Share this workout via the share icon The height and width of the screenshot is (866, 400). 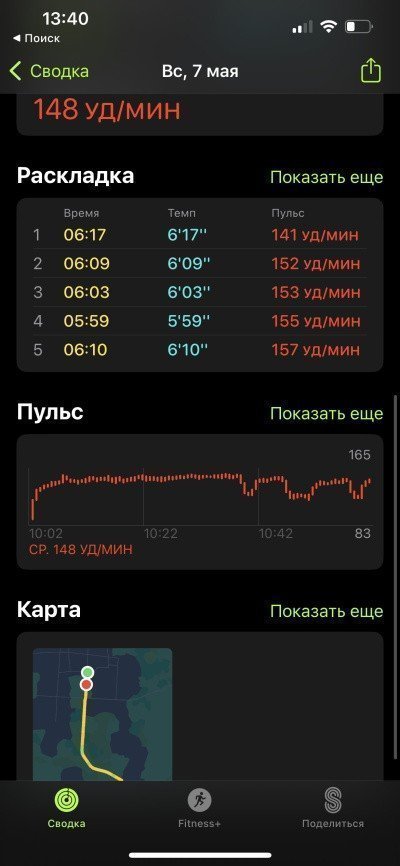click(371, 71)
